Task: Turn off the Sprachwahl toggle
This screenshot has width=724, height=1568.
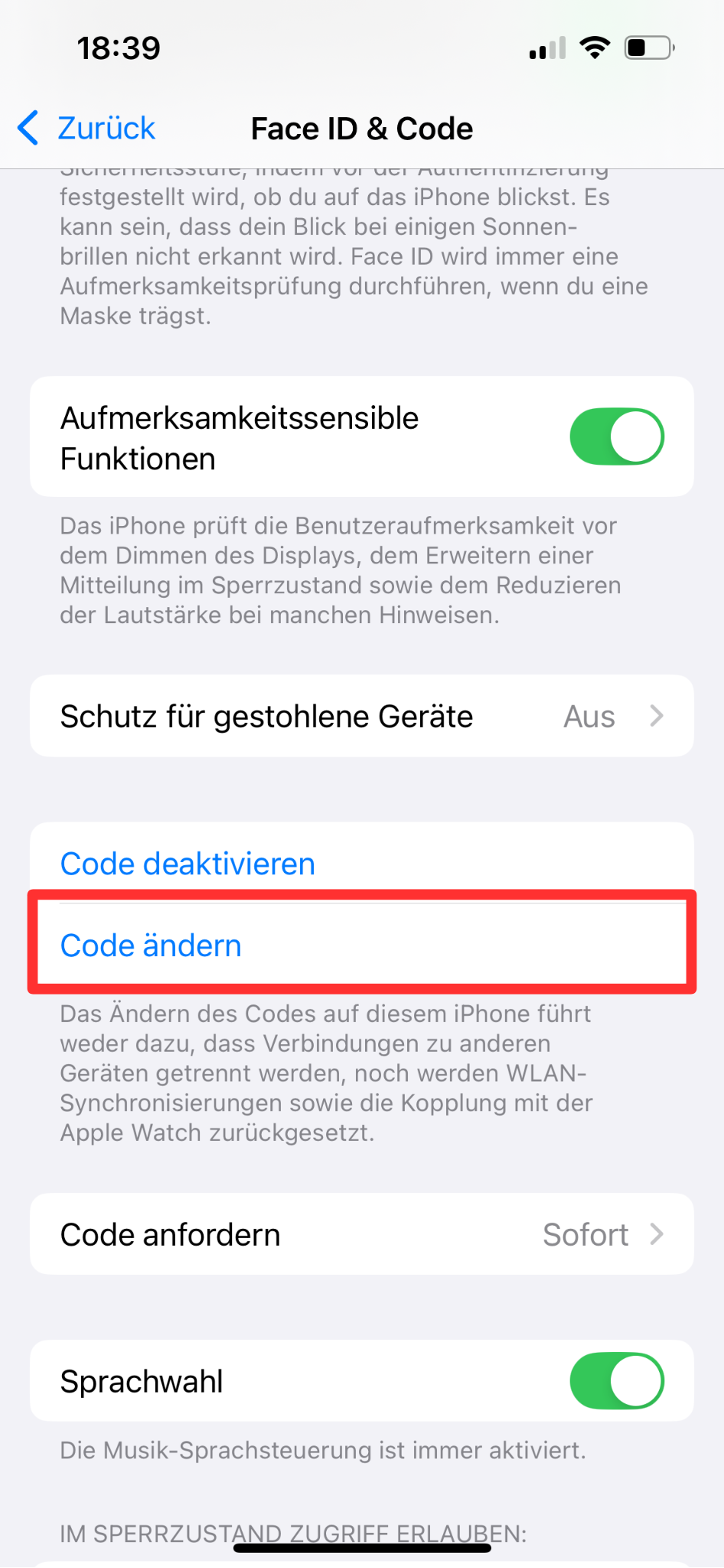Action: 616,1381
